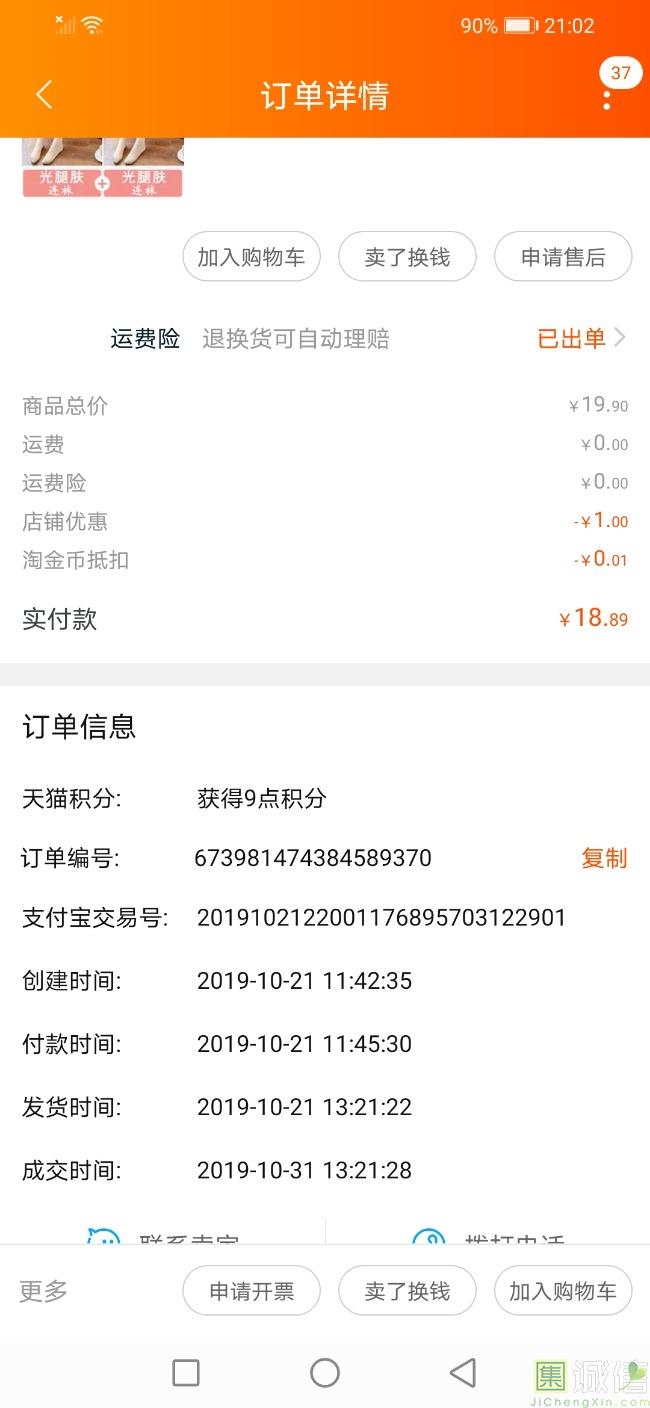Go back using the arrow in the header

pyautogui.click(x=44, y=95)
